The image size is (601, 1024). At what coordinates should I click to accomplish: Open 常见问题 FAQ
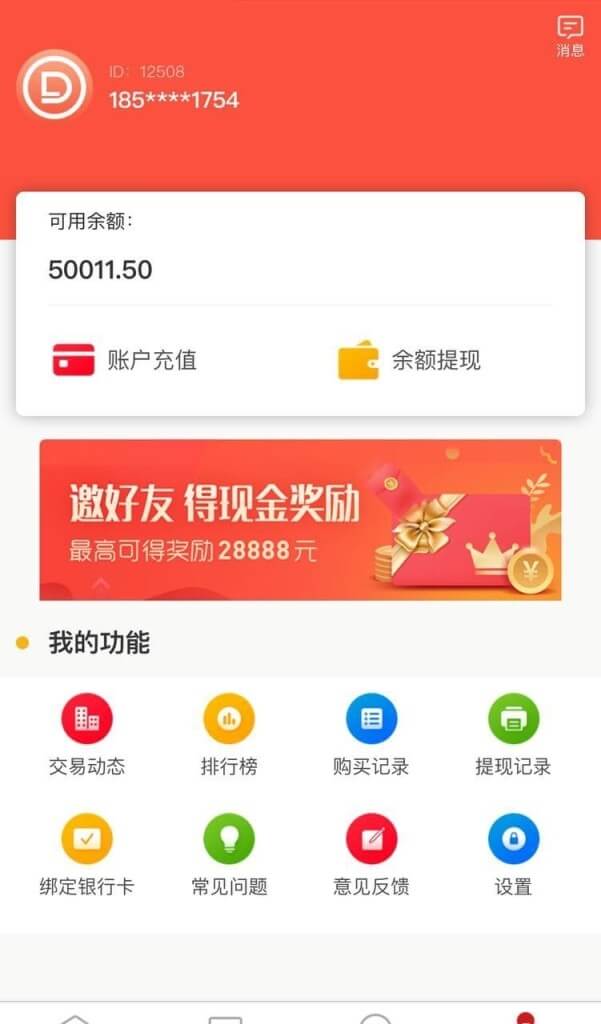click(x=229, y=855)
